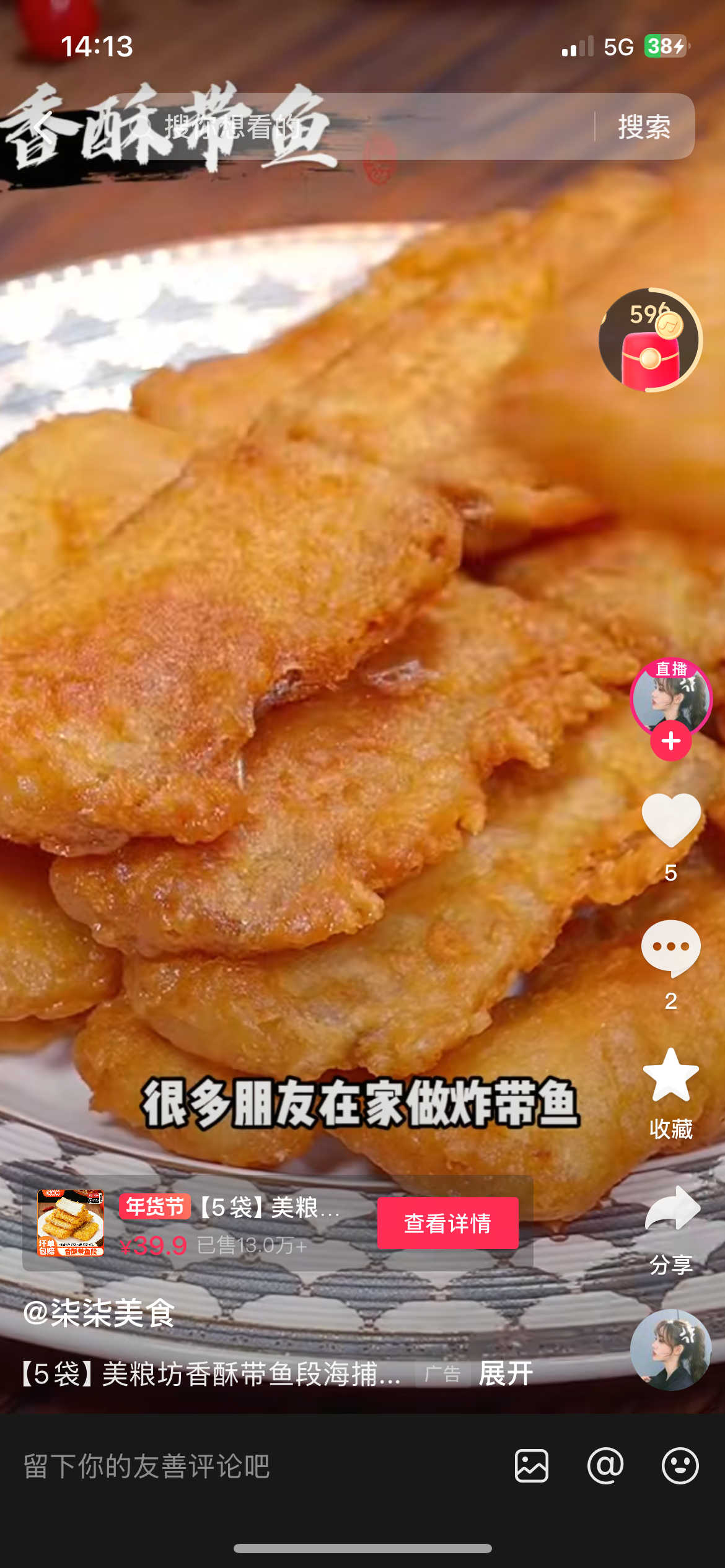Save video with the 收藏 star

670,1076
